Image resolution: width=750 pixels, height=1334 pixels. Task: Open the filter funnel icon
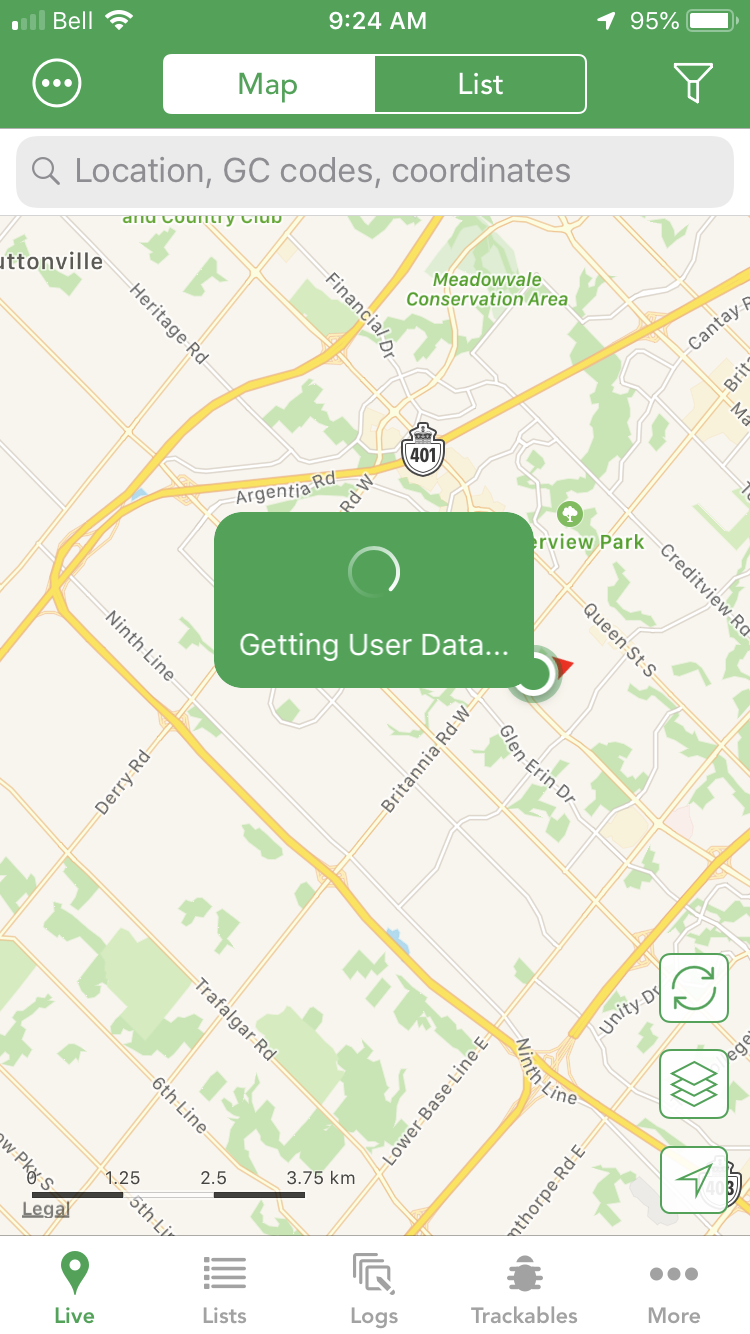coord(693,83)
